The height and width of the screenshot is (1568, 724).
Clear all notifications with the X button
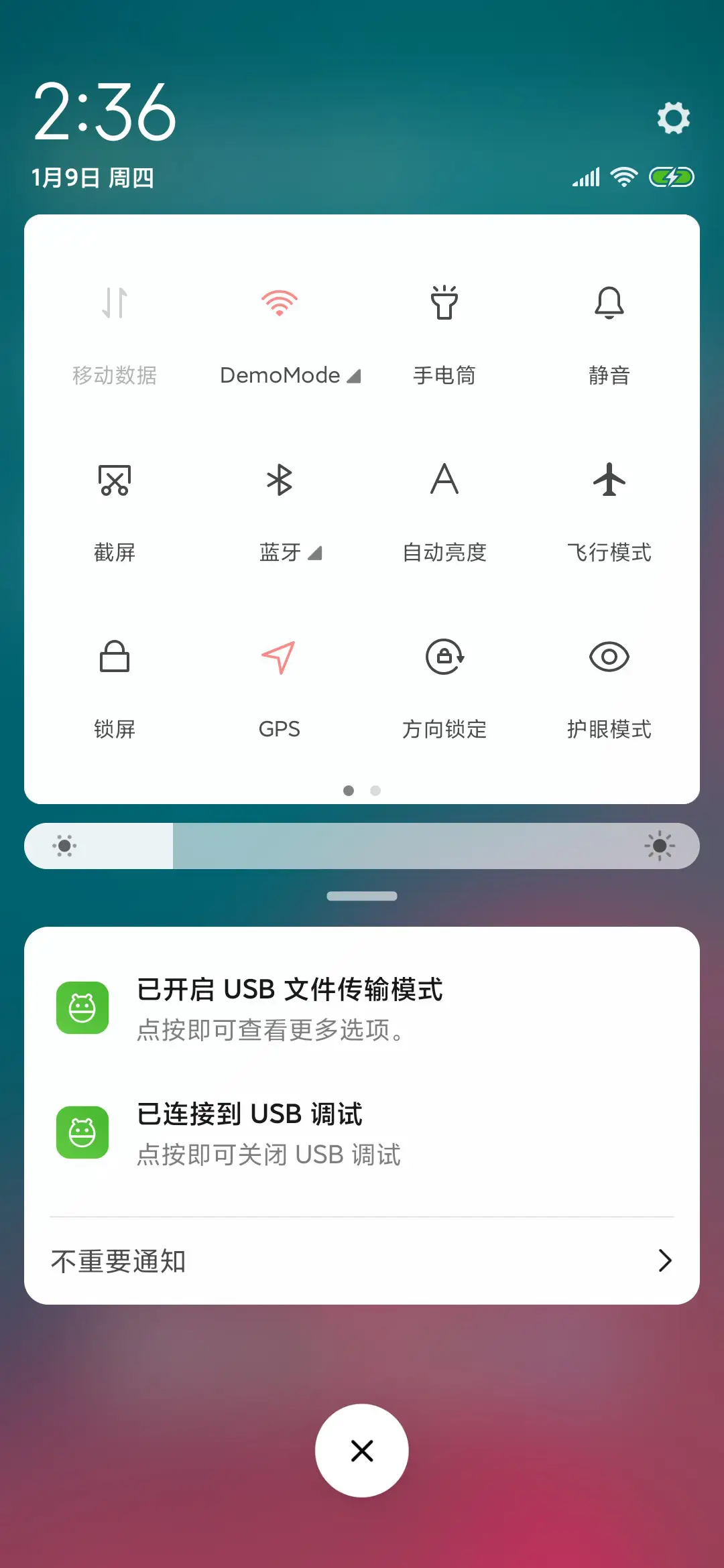362,1451
